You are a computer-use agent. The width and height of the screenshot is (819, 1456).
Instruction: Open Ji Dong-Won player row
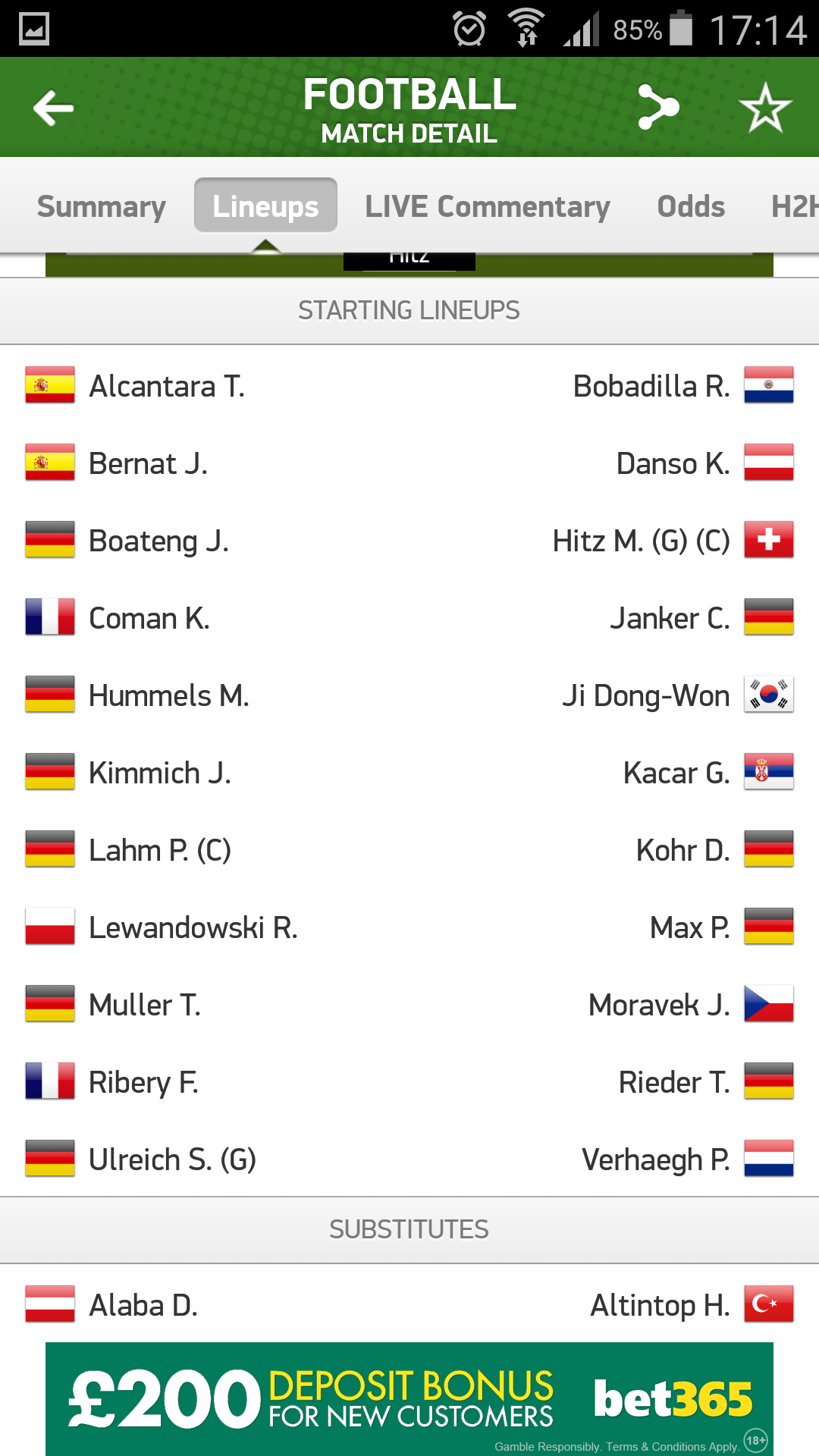[x=645, y=695]
